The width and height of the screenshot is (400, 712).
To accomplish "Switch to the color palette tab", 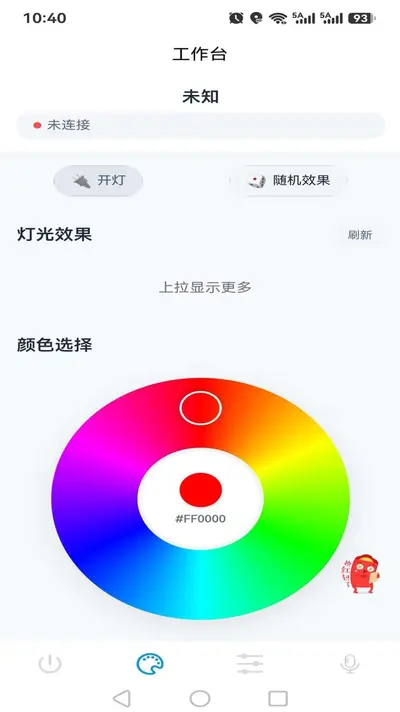I will click(x=150, y=664).
